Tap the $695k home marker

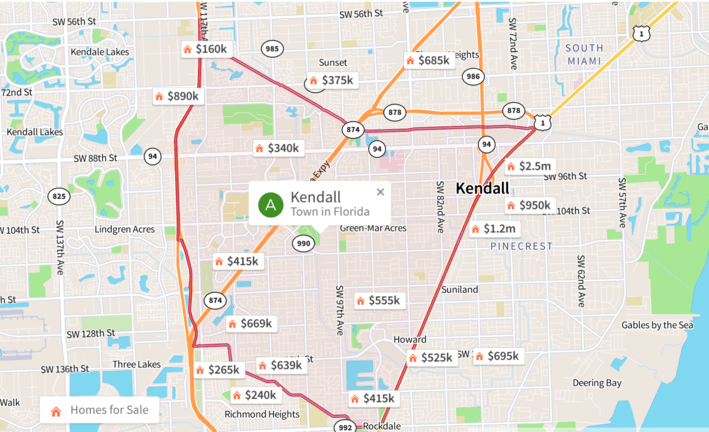(x=497, y=356)
